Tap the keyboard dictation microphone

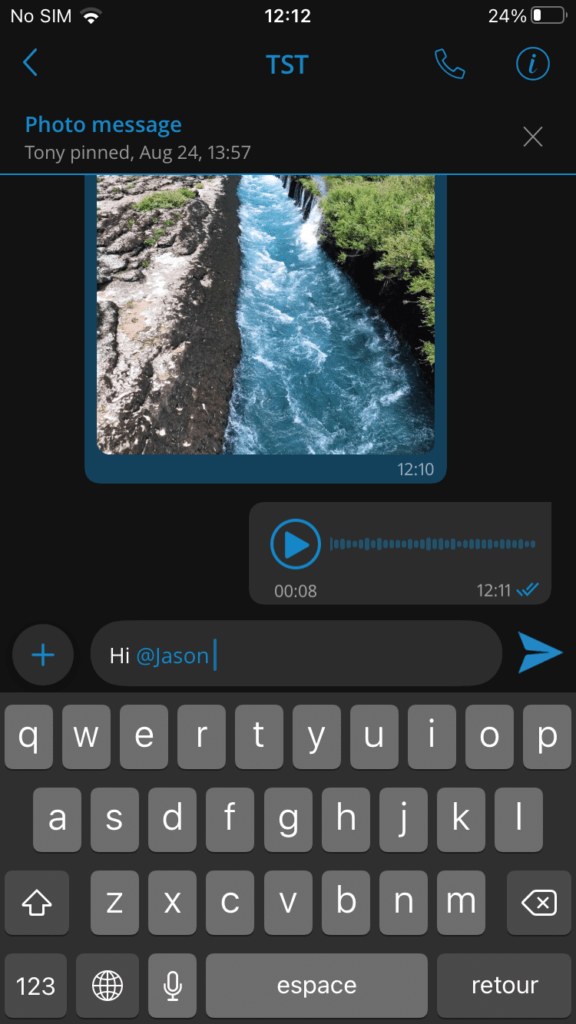coord(172,985)
